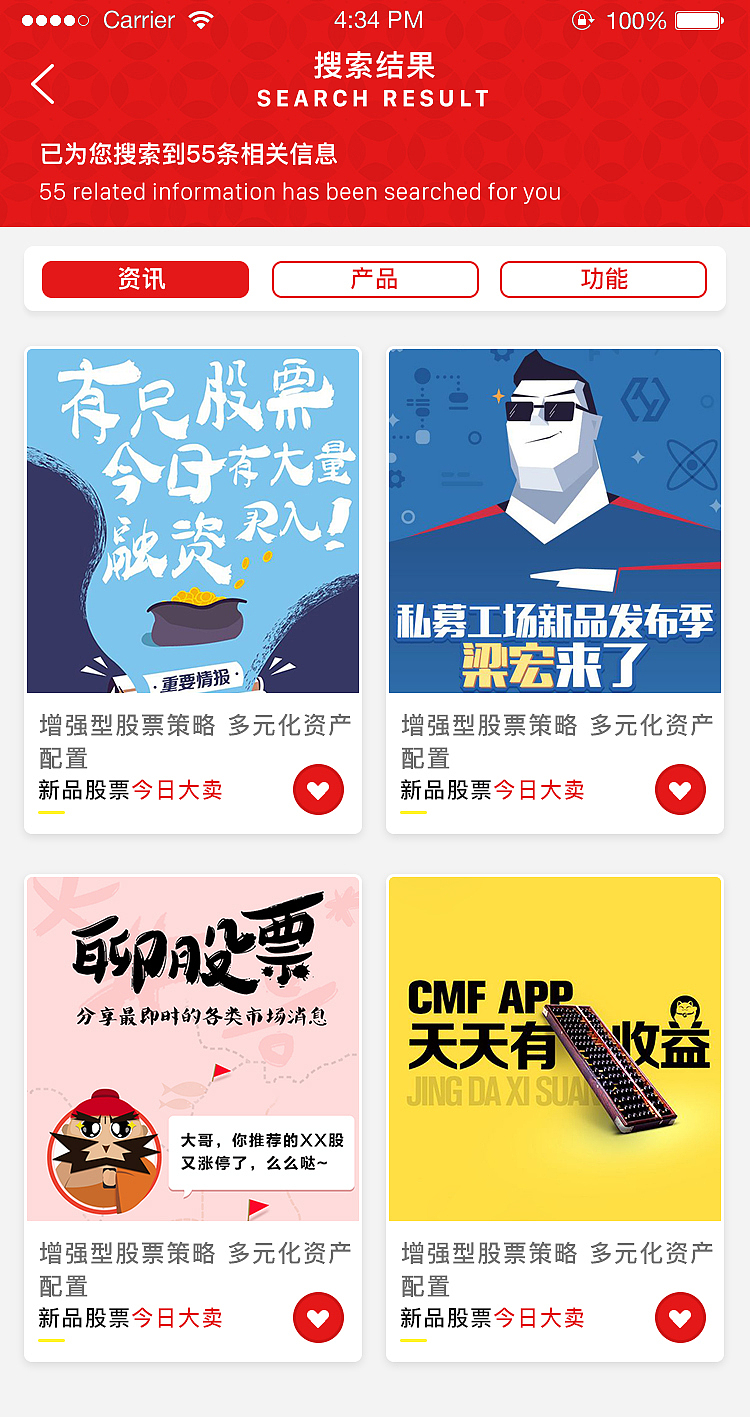This screenshot has height=1417, width=750.
Task: Tap the heart icon on the 聊股票 card
Action: 318,1317
